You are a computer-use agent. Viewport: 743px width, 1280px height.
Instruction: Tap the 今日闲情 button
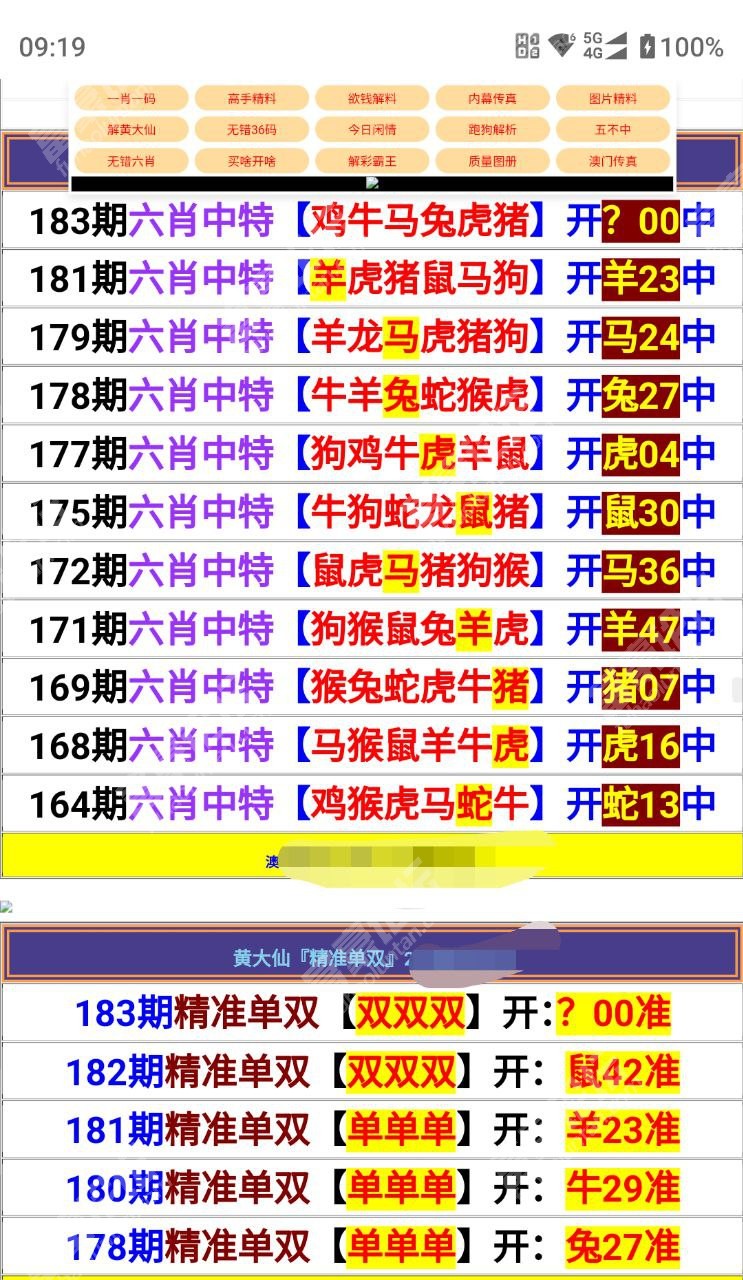pos(372,130)
